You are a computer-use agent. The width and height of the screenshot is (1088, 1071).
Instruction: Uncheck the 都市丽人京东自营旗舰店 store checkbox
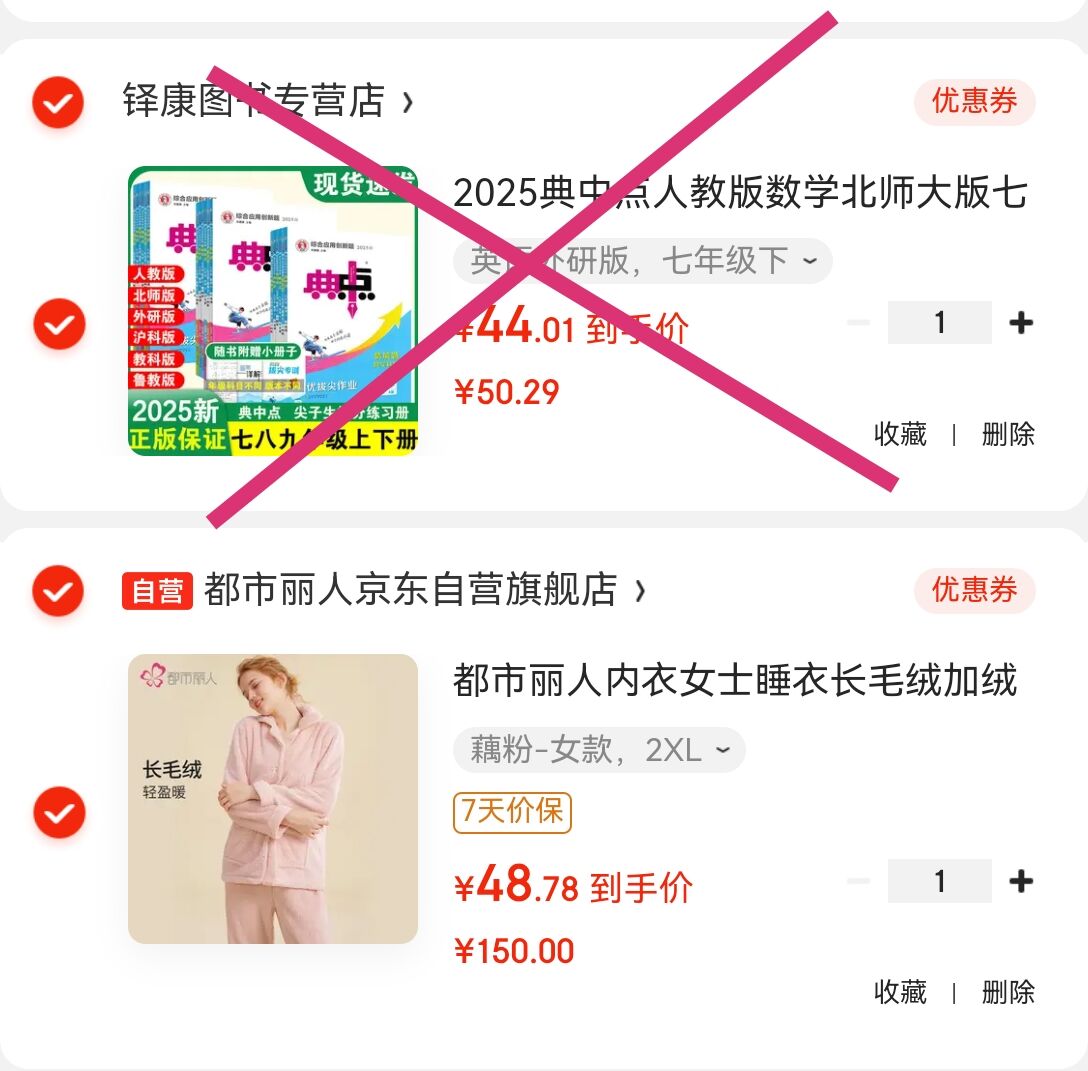(x=57, y=590)
